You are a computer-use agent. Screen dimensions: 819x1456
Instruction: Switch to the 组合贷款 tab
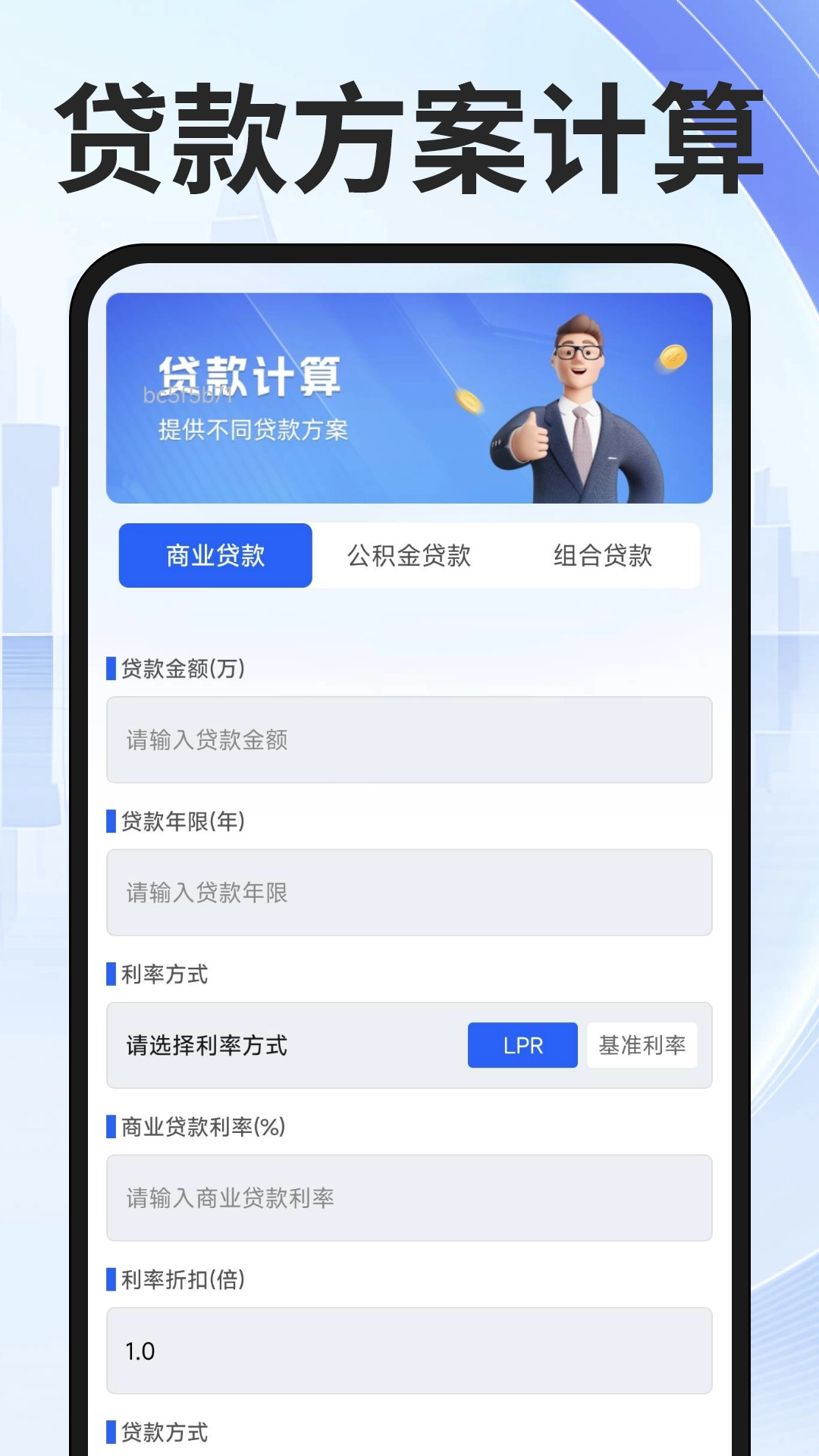coord(604,555)
